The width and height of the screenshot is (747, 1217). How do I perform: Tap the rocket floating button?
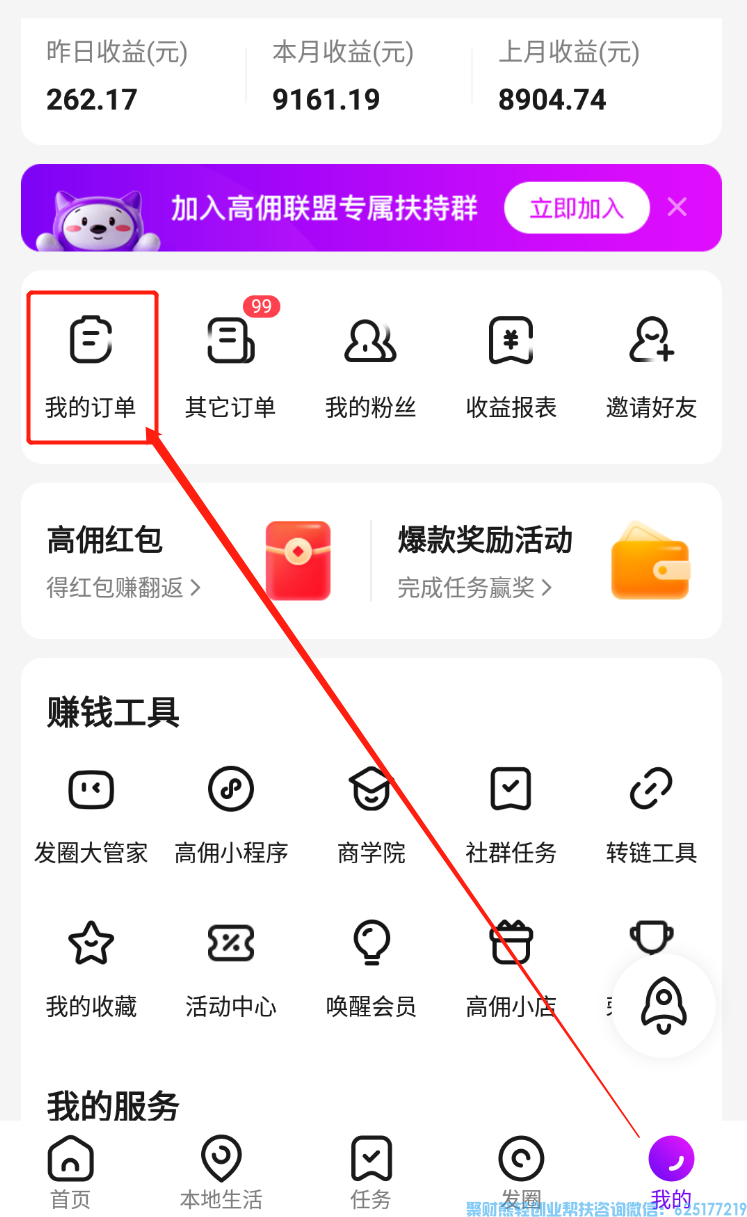pos(664,1004)
